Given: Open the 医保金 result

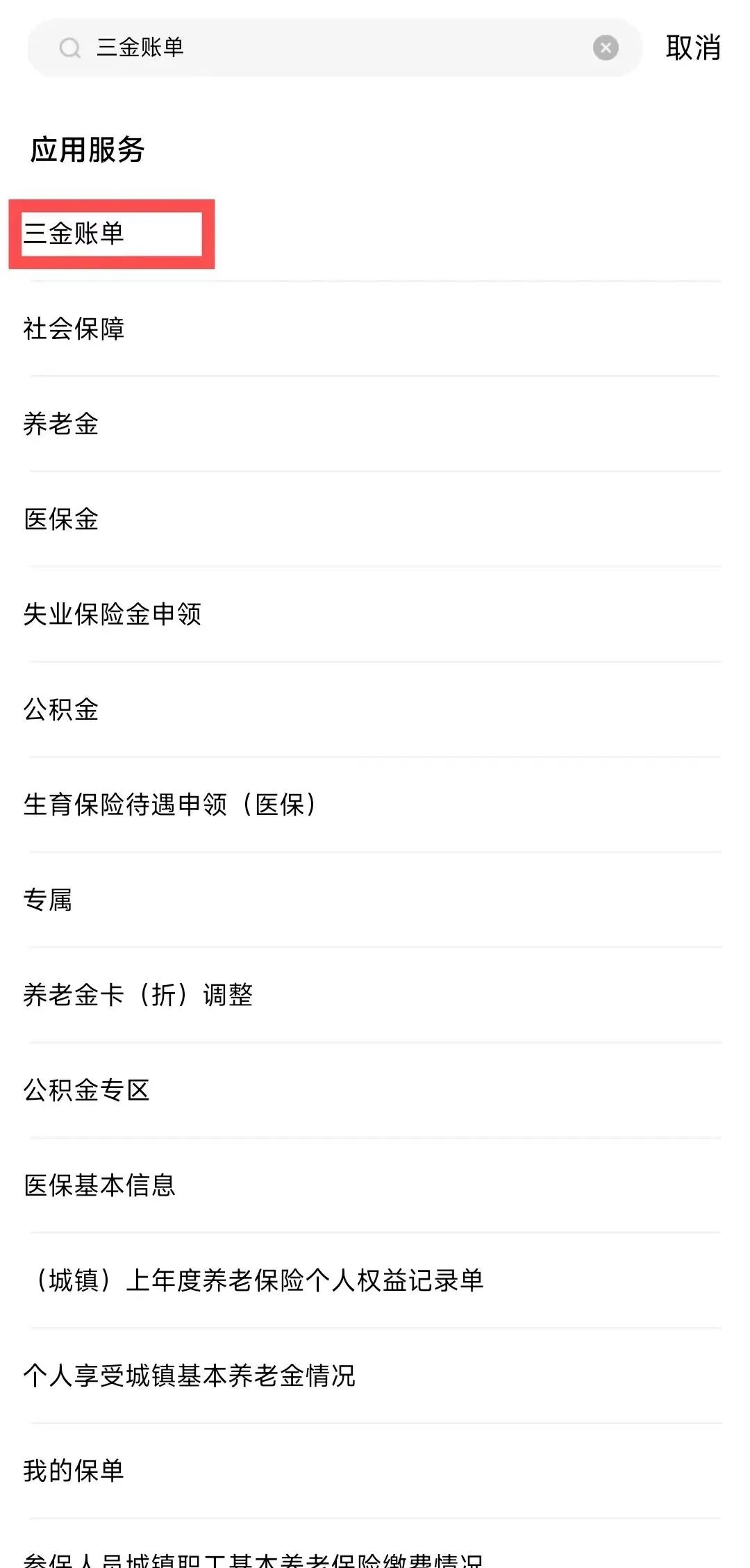Looking at the screenshot, I should click(375, 519).
